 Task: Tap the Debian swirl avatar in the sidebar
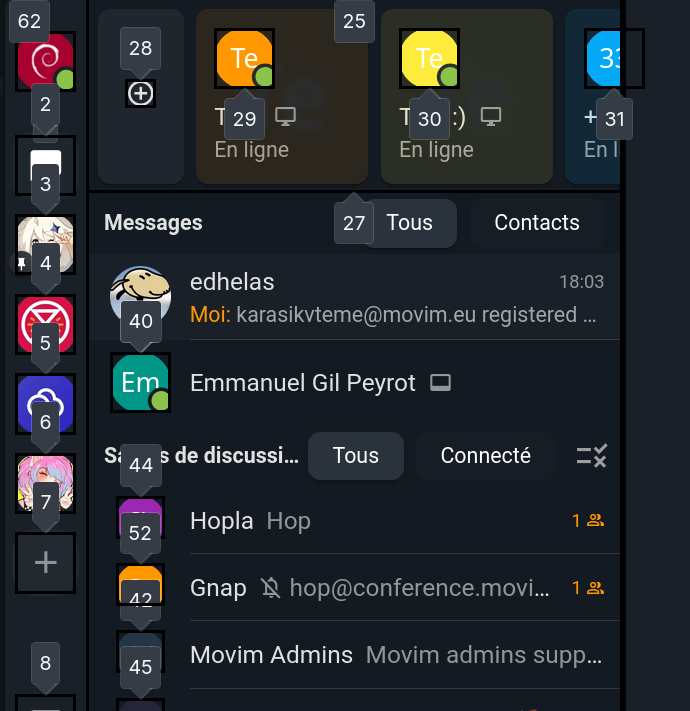(46, 60)
